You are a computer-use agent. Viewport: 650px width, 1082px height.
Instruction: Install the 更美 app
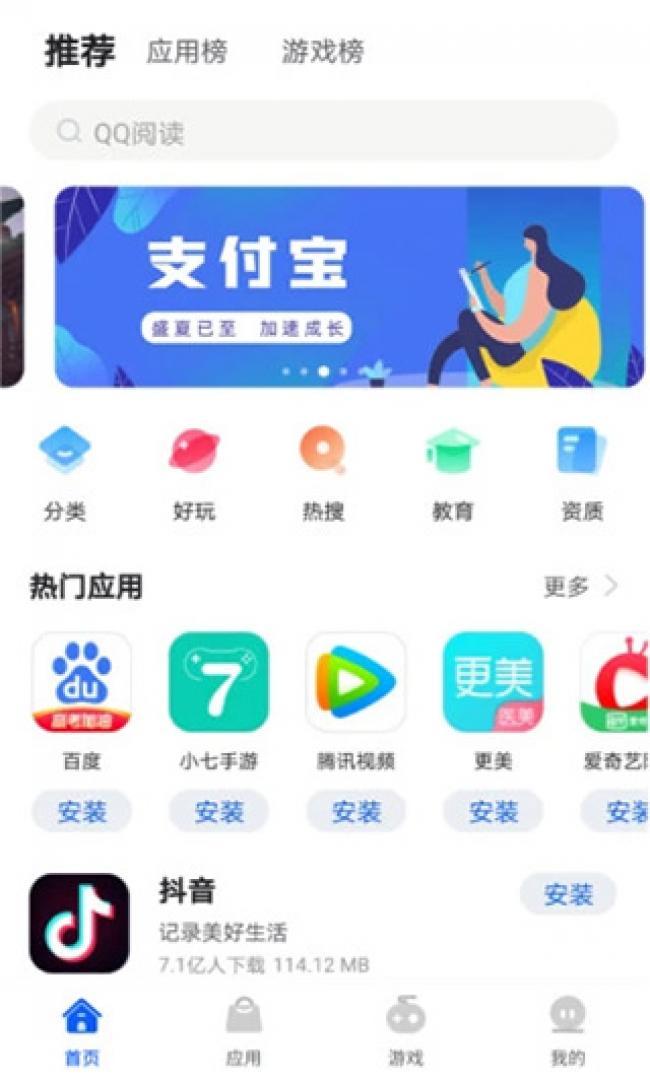(493, 812)
